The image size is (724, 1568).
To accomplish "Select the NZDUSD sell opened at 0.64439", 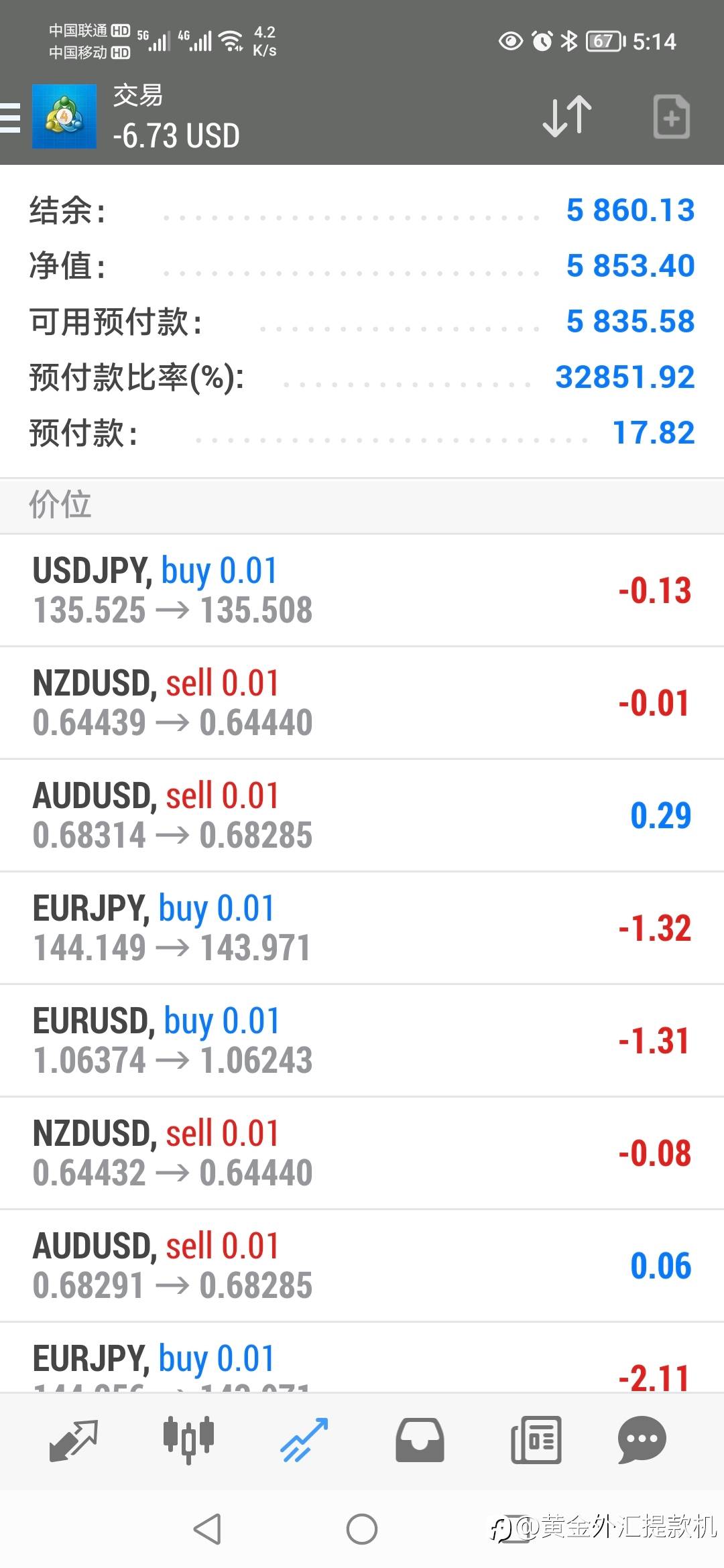I will coord(362,703).
